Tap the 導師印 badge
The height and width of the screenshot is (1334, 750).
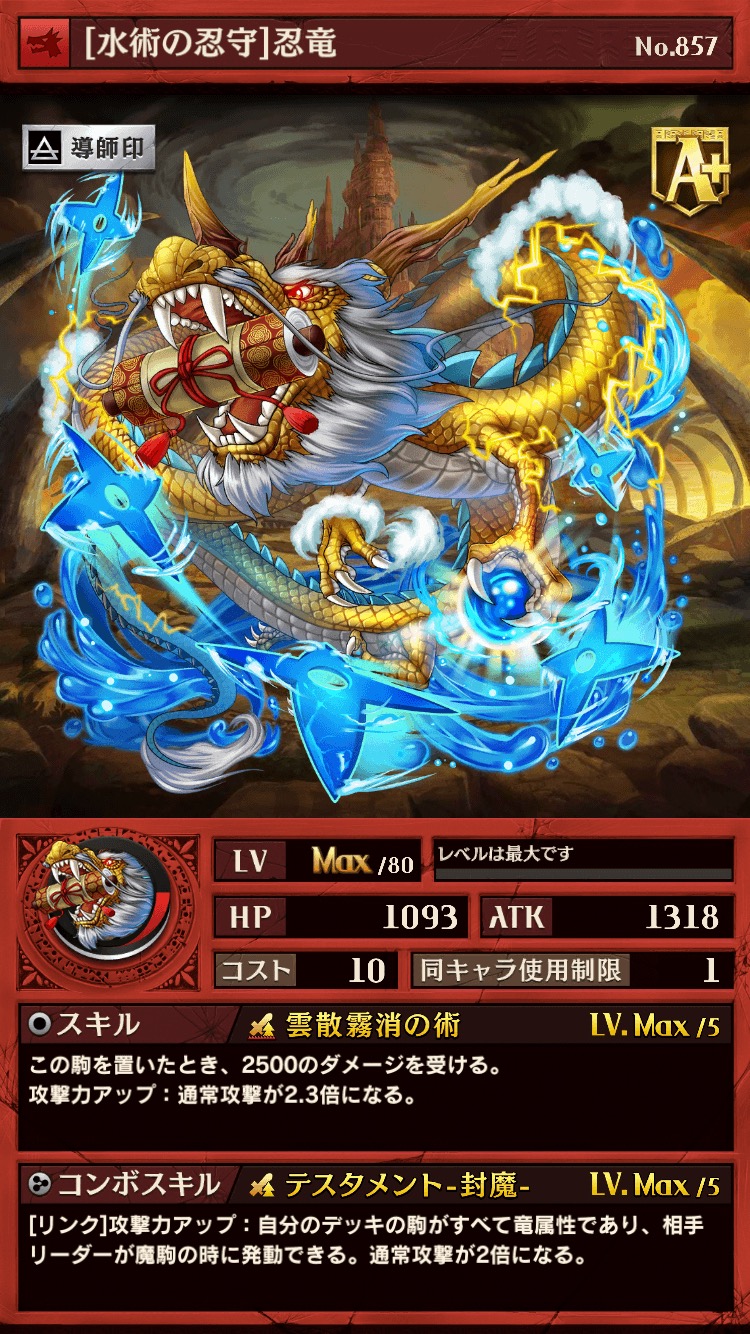point(88,150)
